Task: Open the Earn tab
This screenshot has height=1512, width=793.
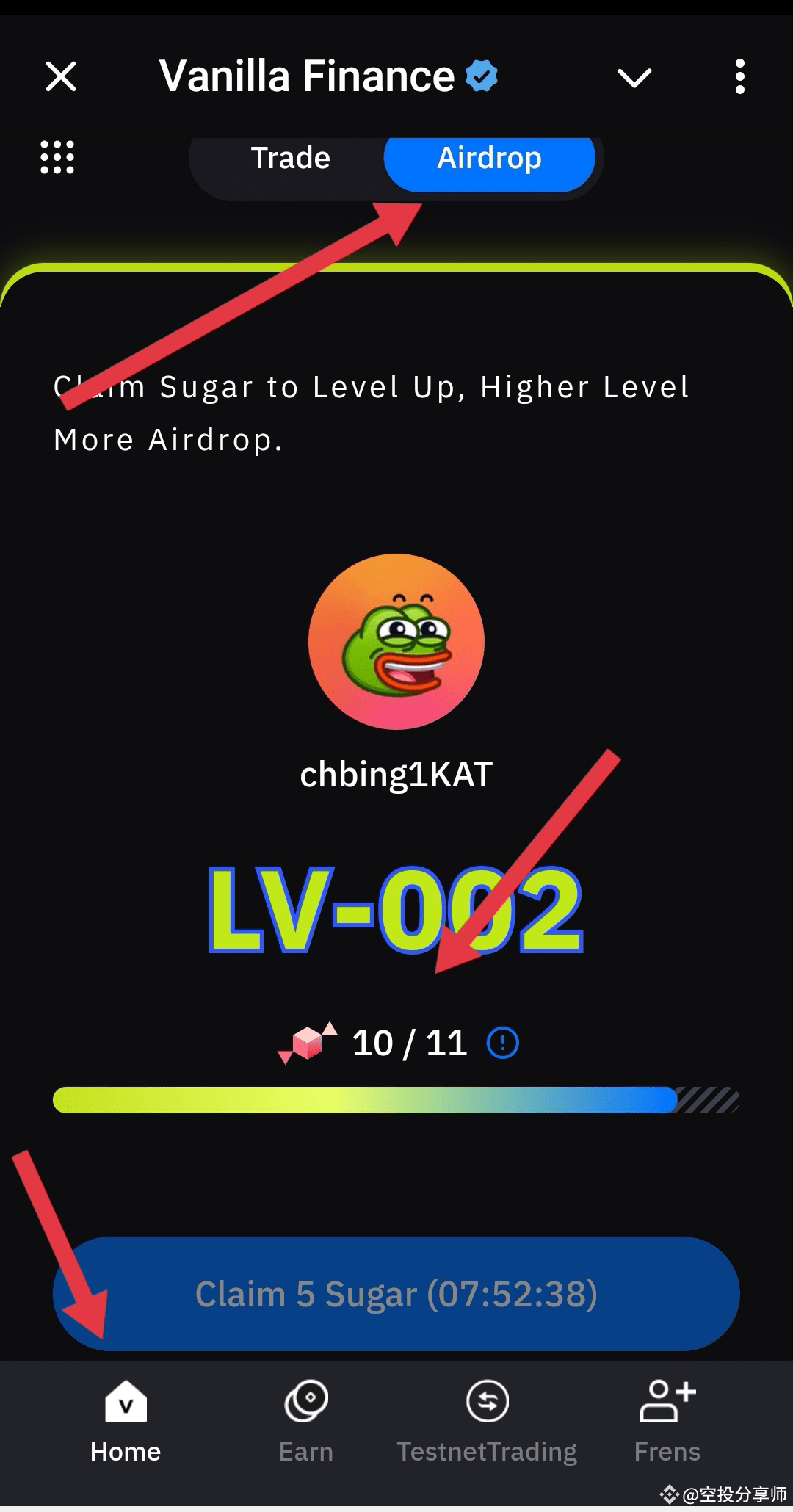Action: 306,1421
